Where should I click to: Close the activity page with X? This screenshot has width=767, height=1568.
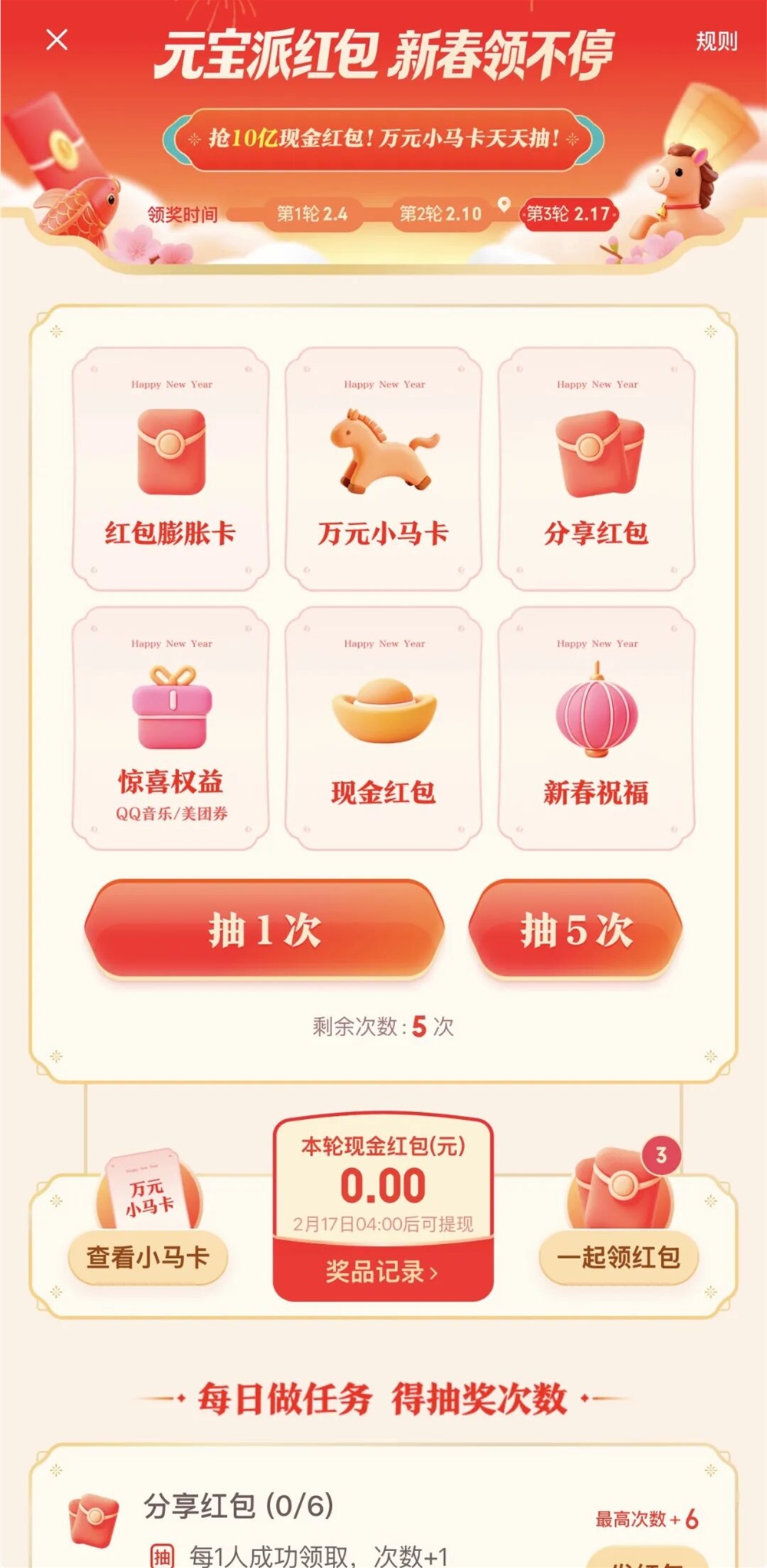[x=54, y=40]
